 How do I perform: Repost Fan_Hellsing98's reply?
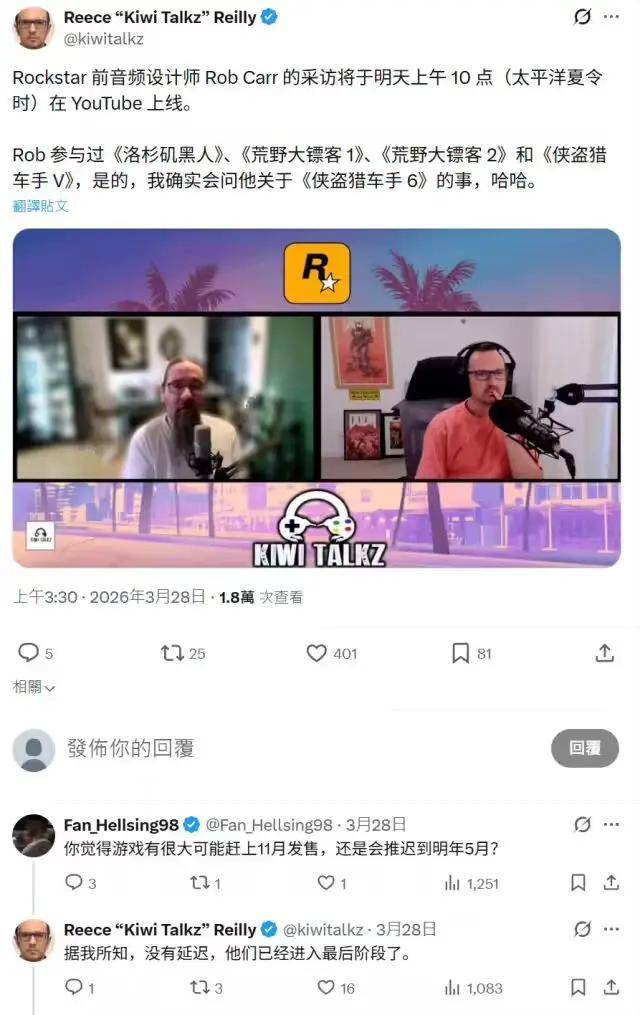point(200,883)
